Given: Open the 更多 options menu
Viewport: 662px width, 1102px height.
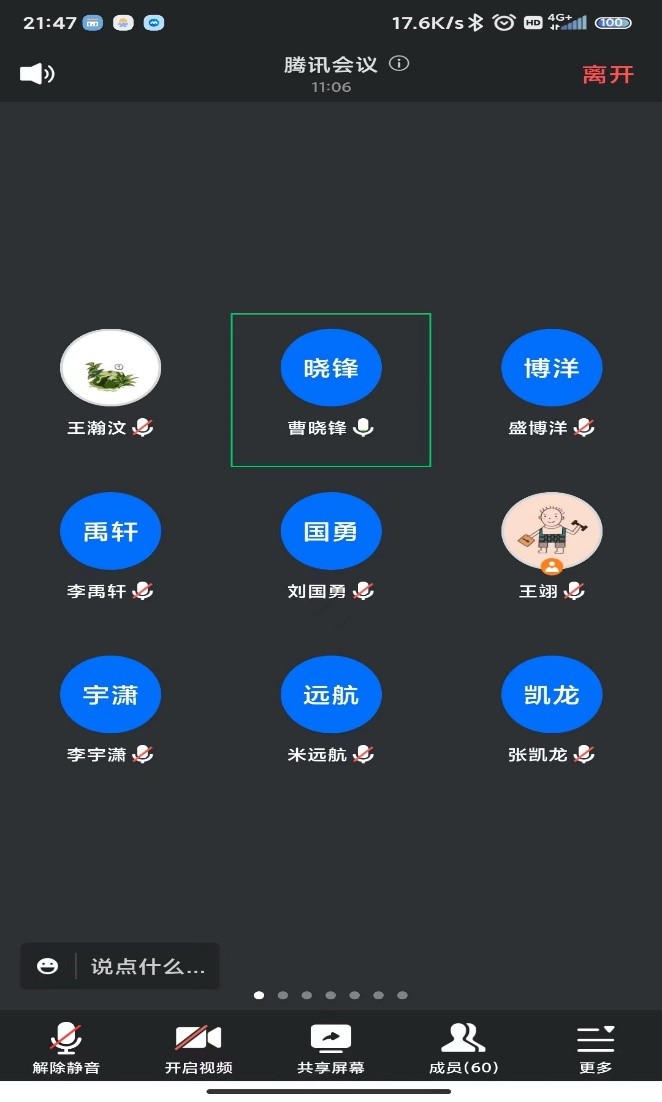Looking at the screenshot, I should (x=595, y=1047).
